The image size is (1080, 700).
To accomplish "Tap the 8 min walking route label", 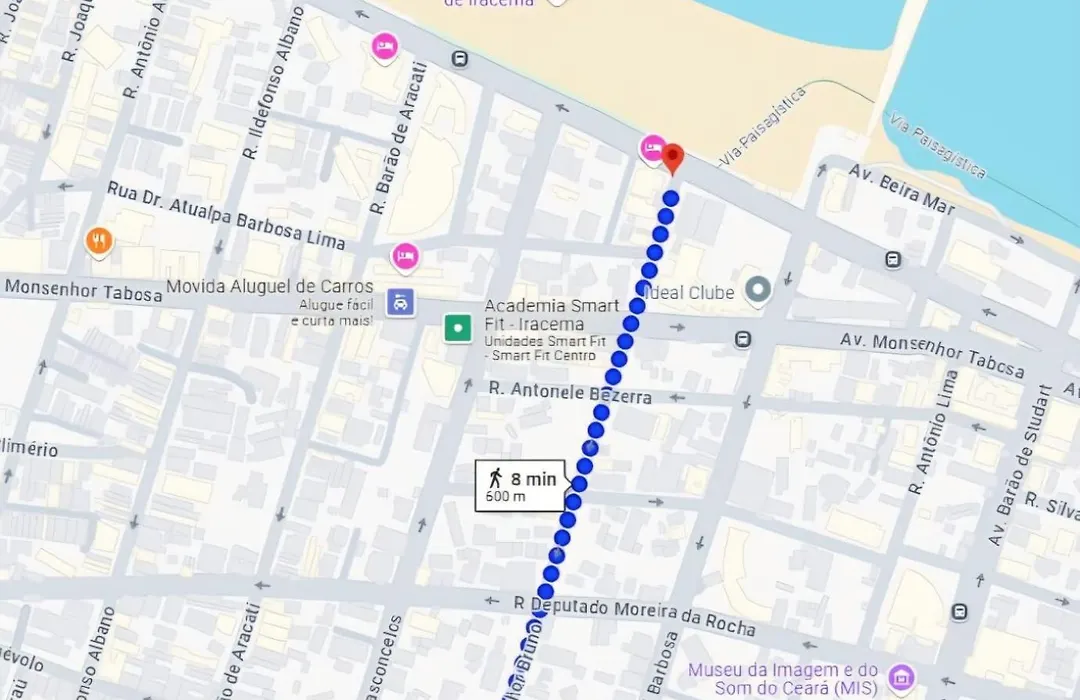I will pos(520,485).
